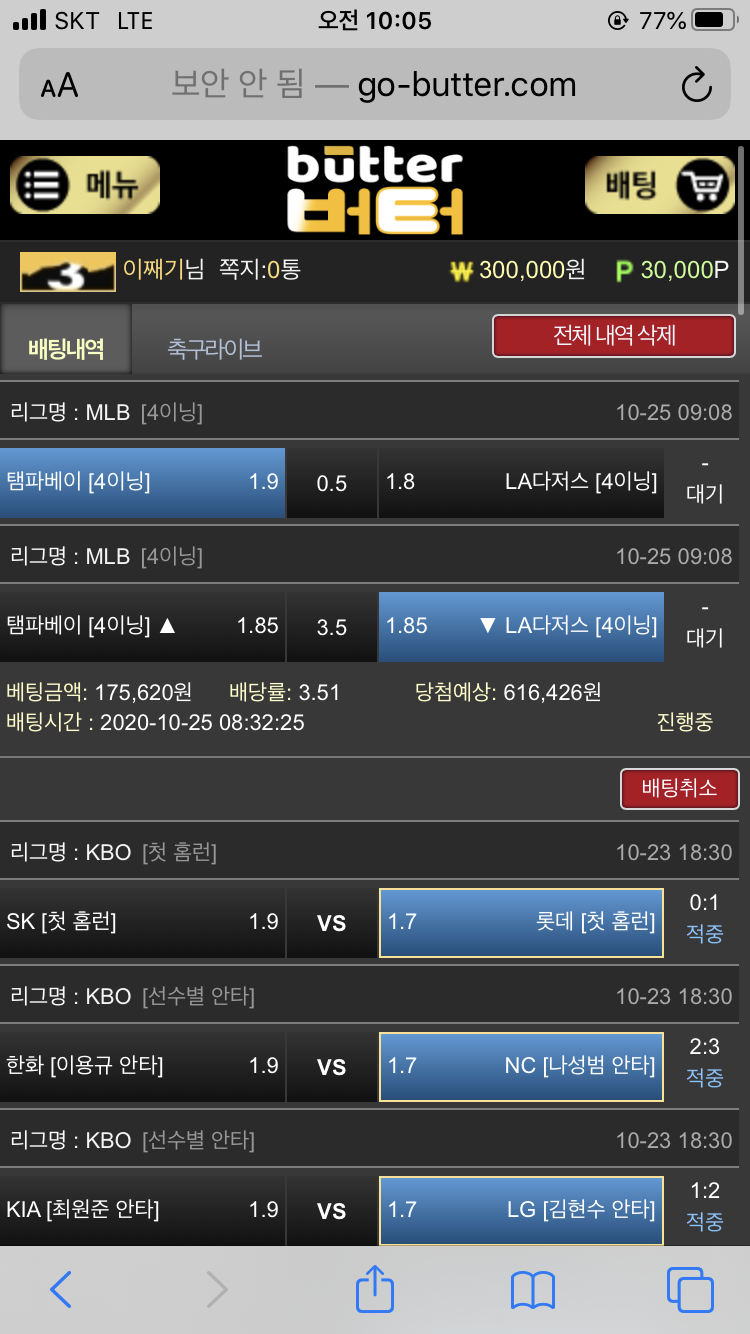750x1334 pixels.
Task: Tap the butter 버터 logo home
Action: (375, 190)
